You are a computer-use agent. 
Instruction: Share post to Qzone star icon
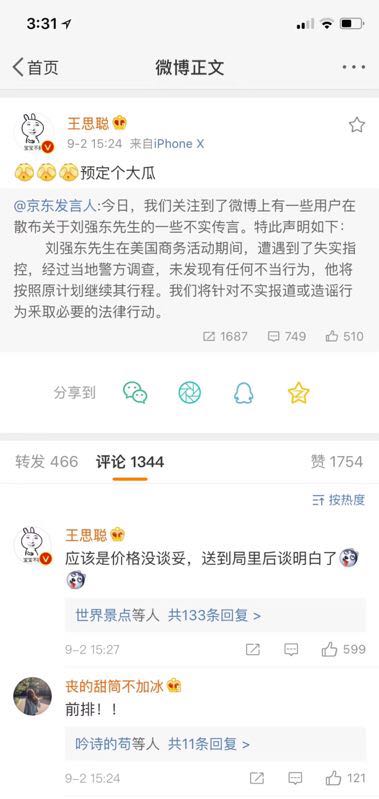(299, 393)
